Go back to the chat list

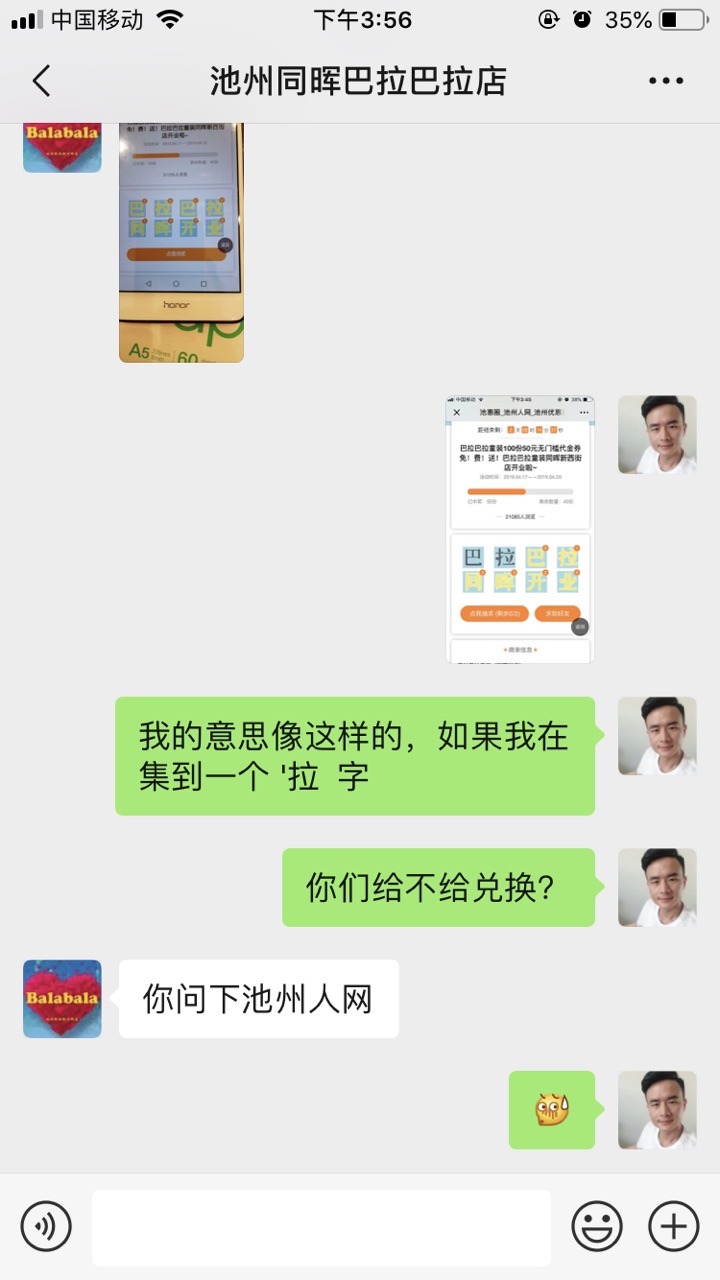click(41, 81)
